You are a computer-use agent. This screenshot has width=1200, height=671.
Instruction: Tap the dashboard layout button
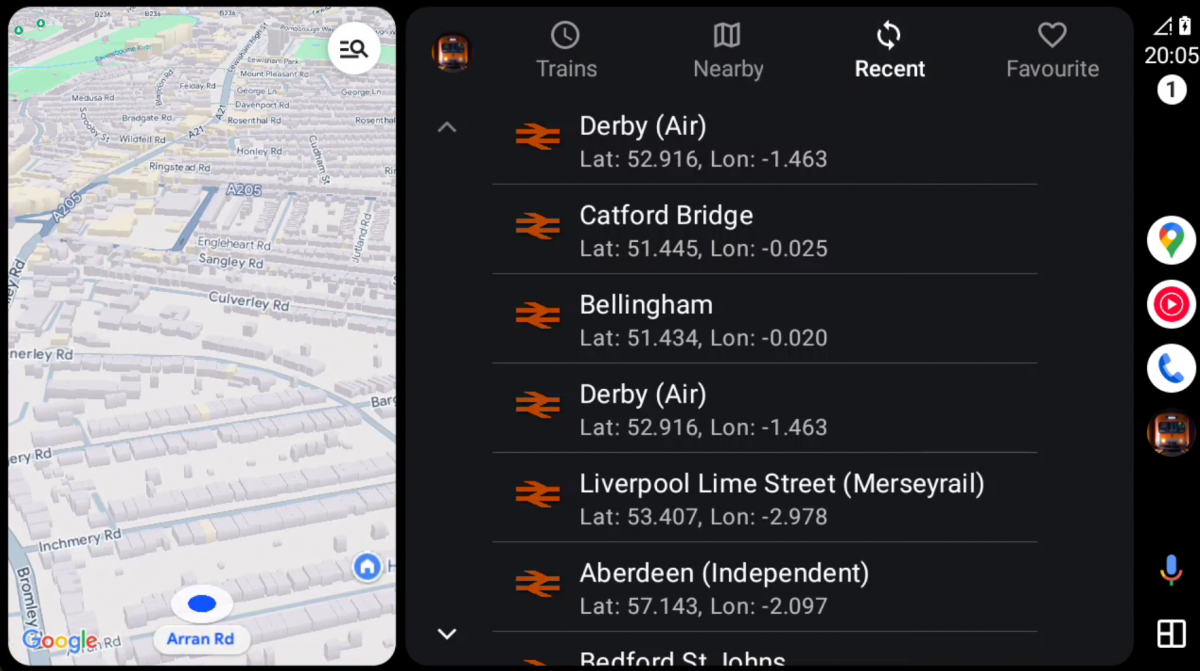(x=1171, y=633)
